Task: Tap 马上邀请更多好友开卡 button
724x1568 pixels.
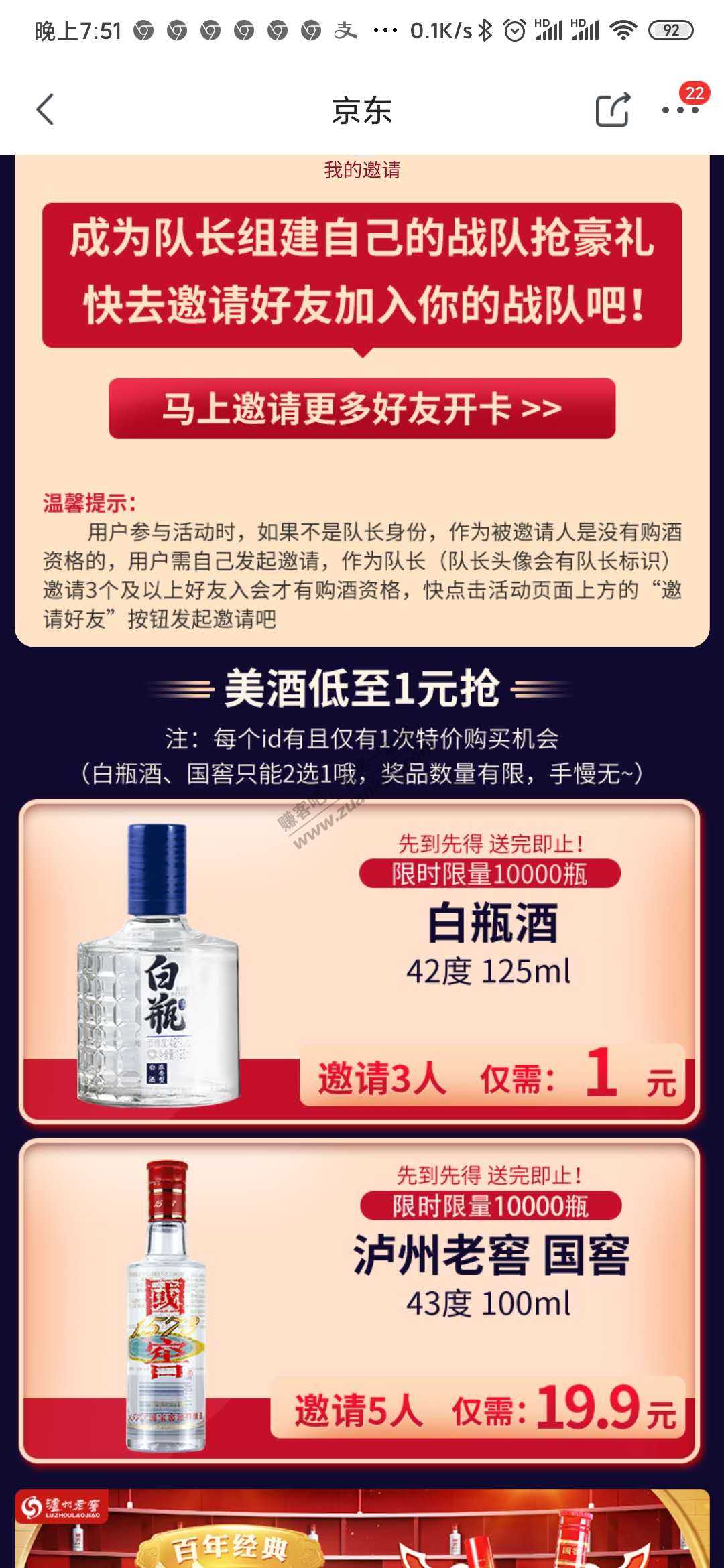Action: tap(362, 409)
